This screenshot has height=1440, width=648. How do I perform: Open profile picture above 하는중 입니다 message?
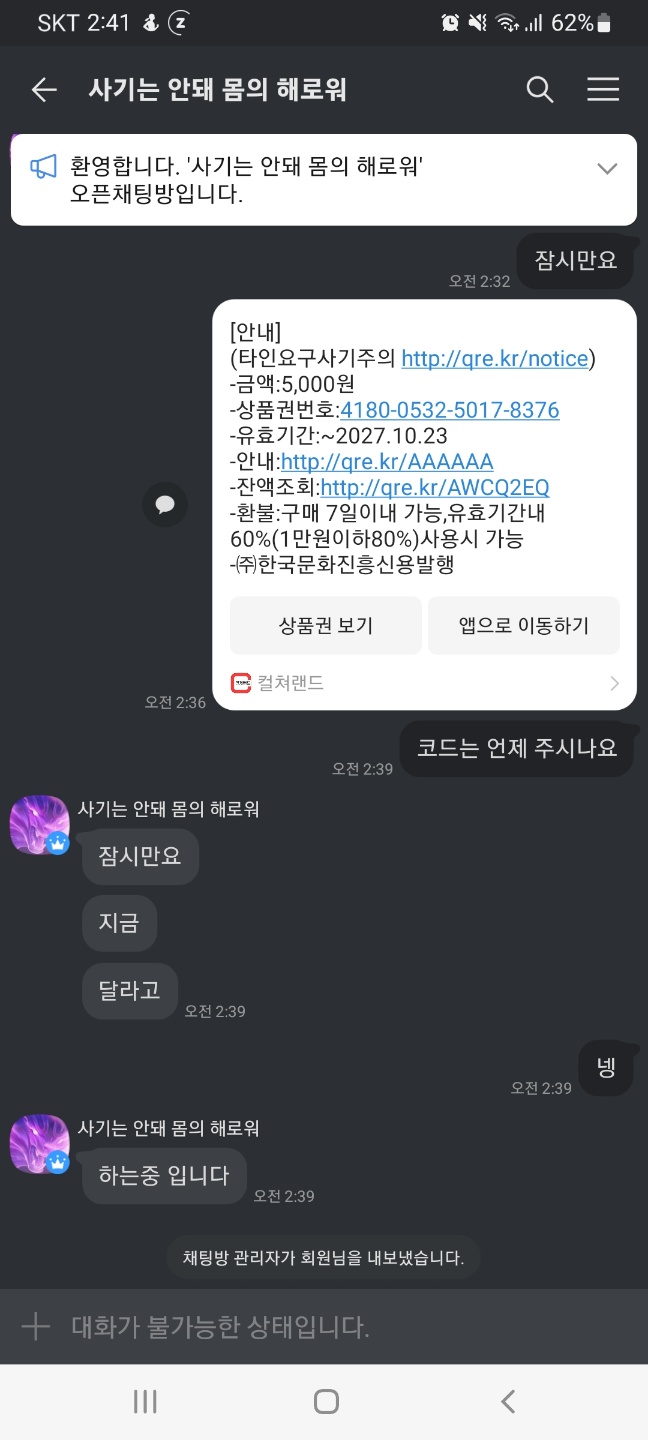[x=39, y=1145]
